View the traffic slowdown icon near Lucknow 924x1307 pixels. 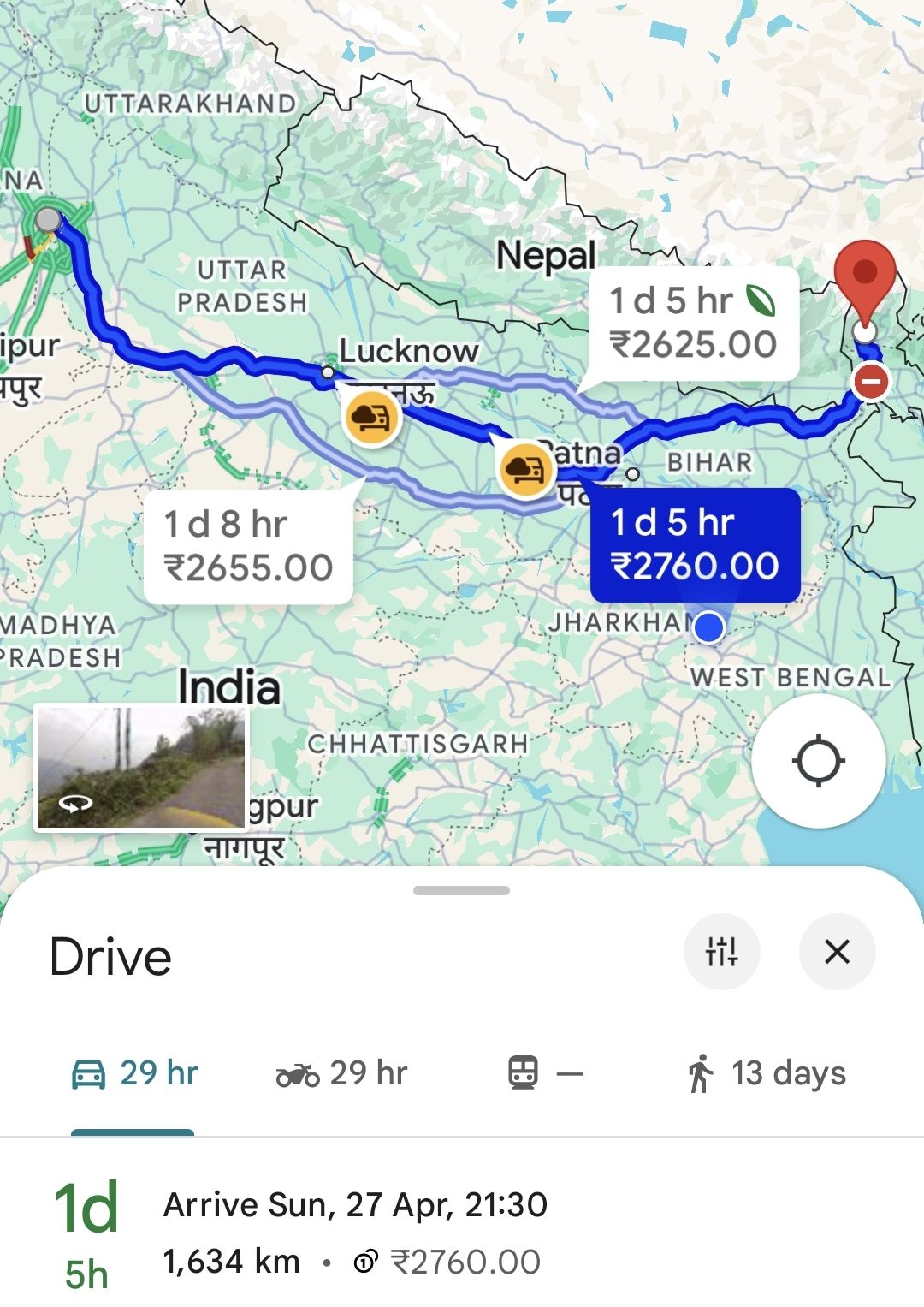pyautogui.click(x=370, y=418)
